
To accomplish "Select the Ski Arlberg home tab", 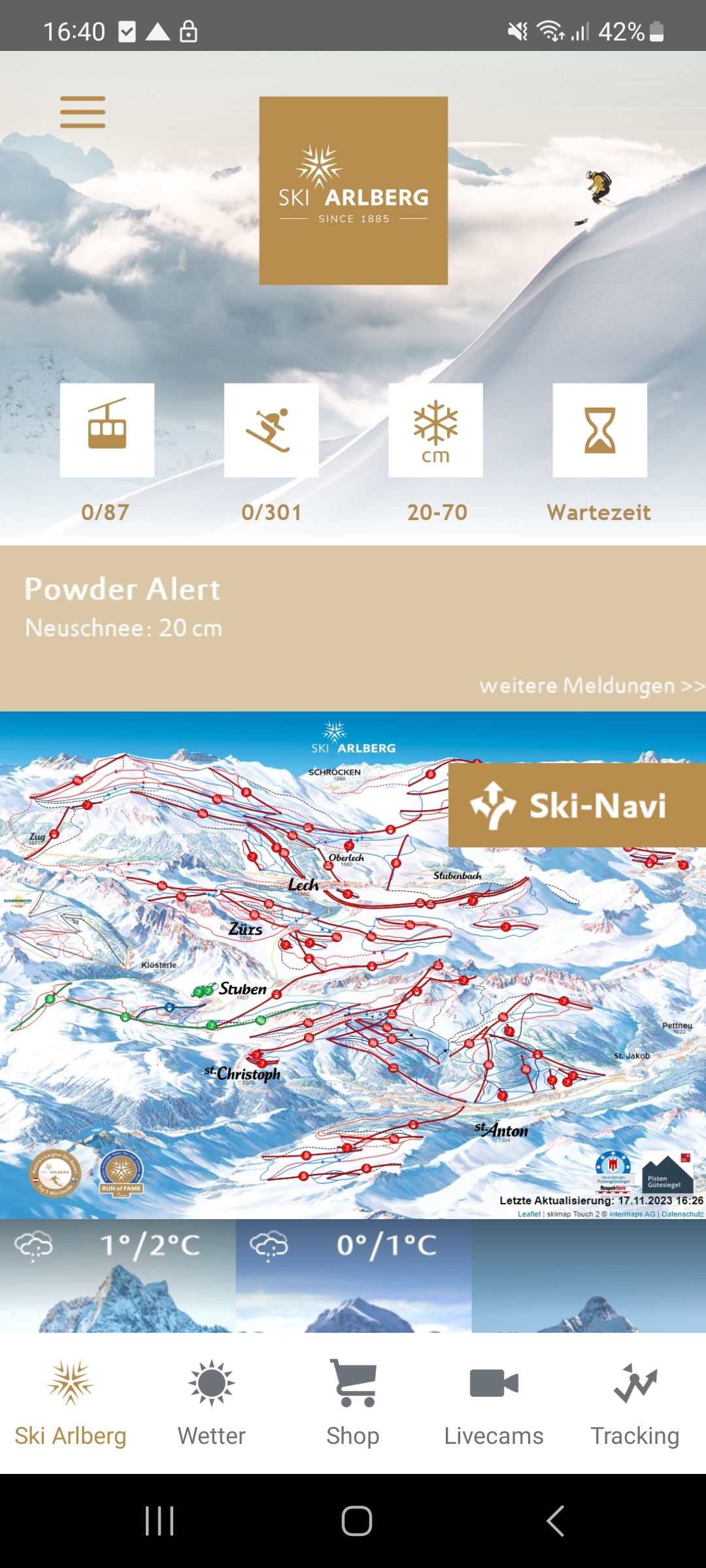I will pyautogui.click(x=71, y=1403).
